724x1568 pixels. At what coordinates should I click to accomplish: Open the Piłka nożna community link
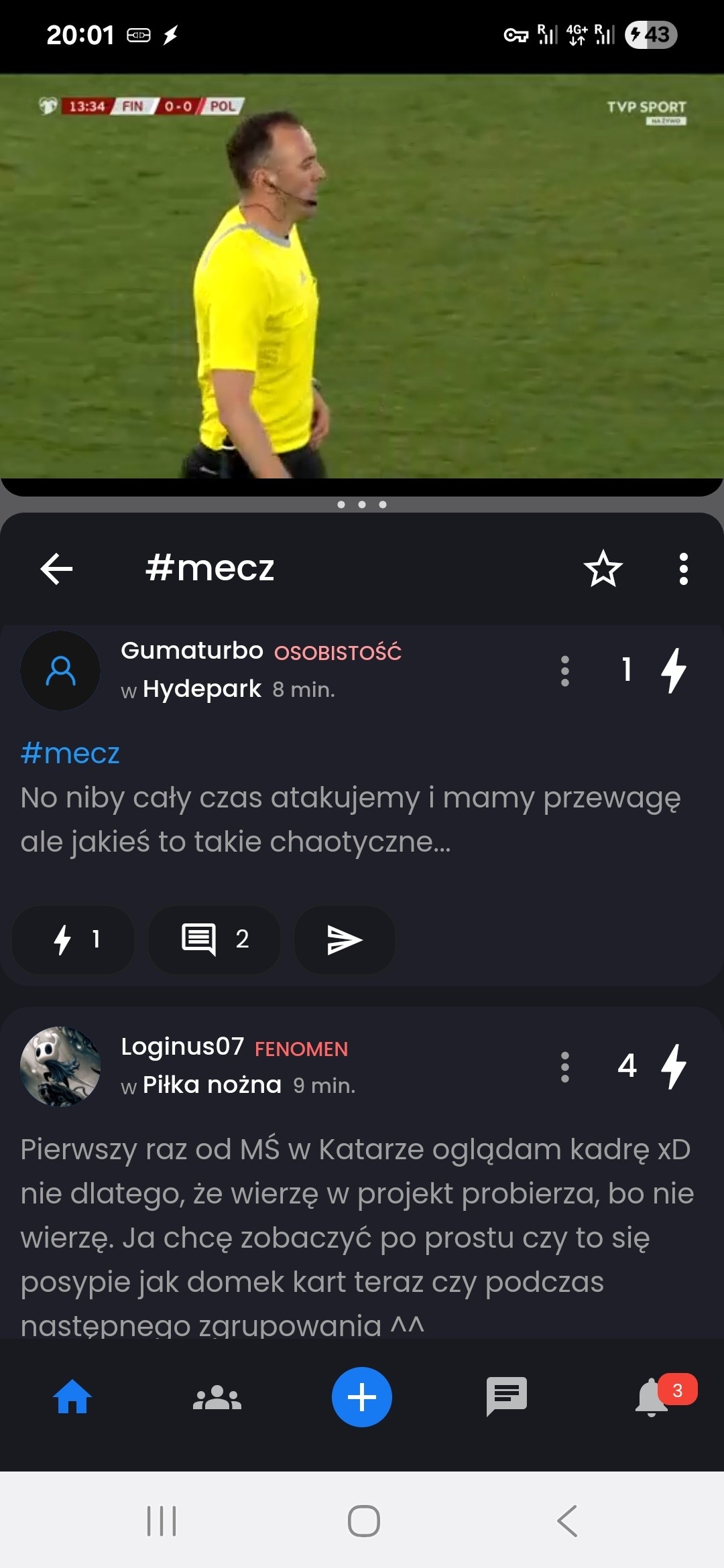[x=212, y=1085]
